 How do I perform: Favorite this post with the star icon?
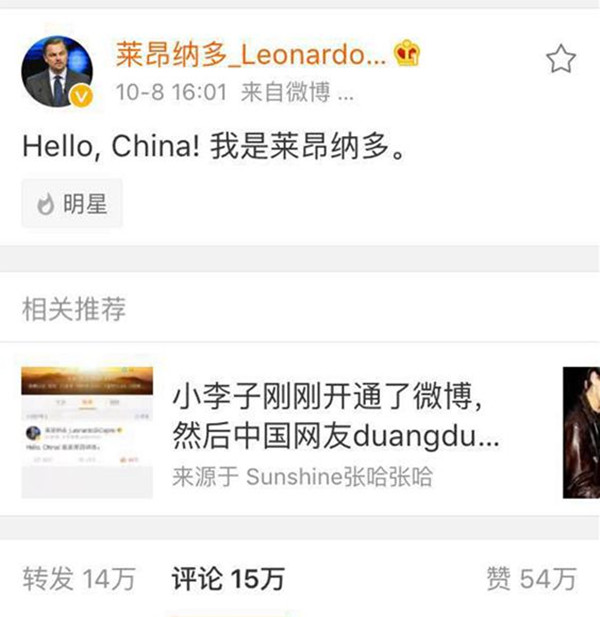pyautogui.click(x=561, y=60)
